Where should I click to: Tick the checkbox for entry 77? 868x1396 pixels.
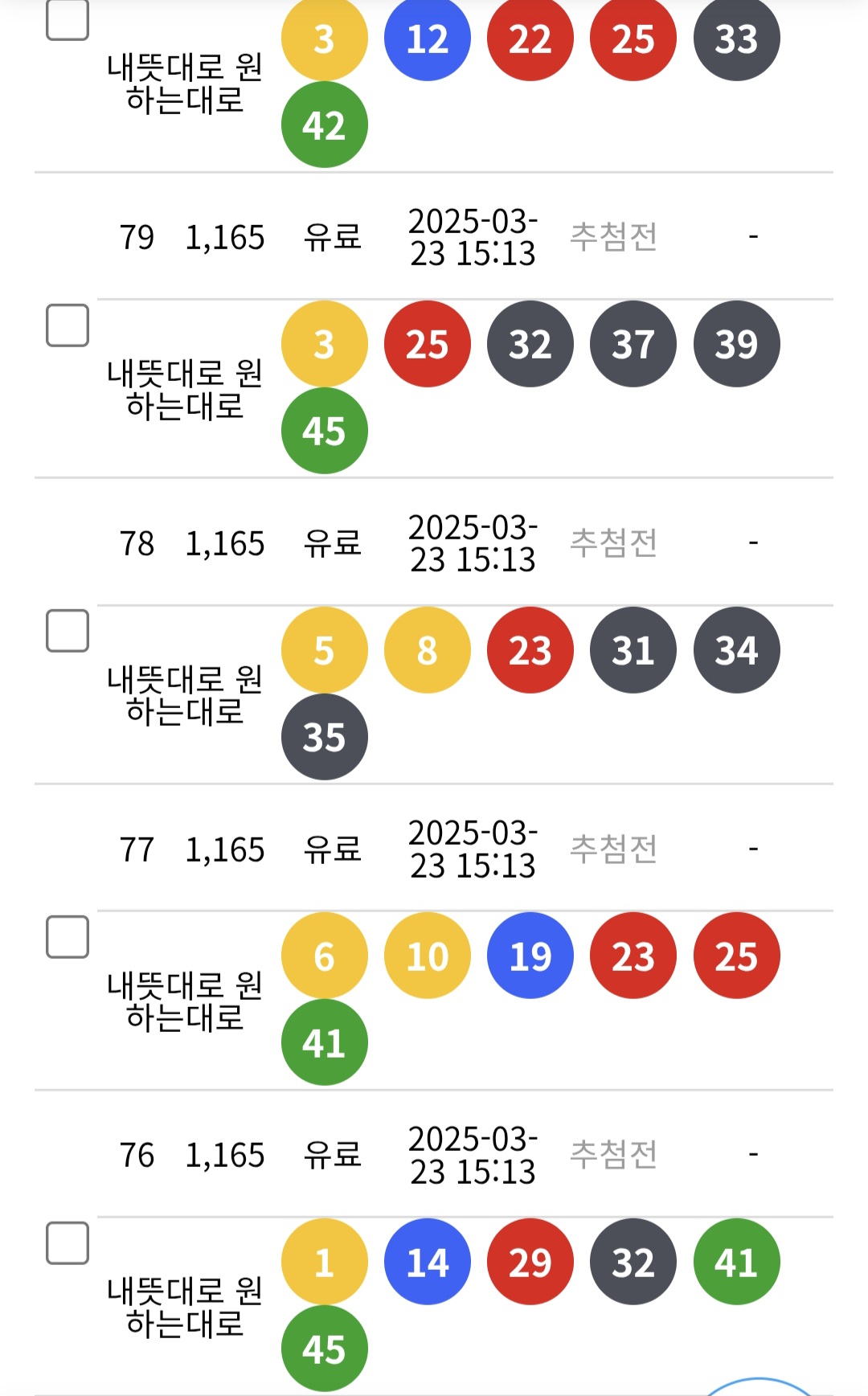[x=68, y=937]
